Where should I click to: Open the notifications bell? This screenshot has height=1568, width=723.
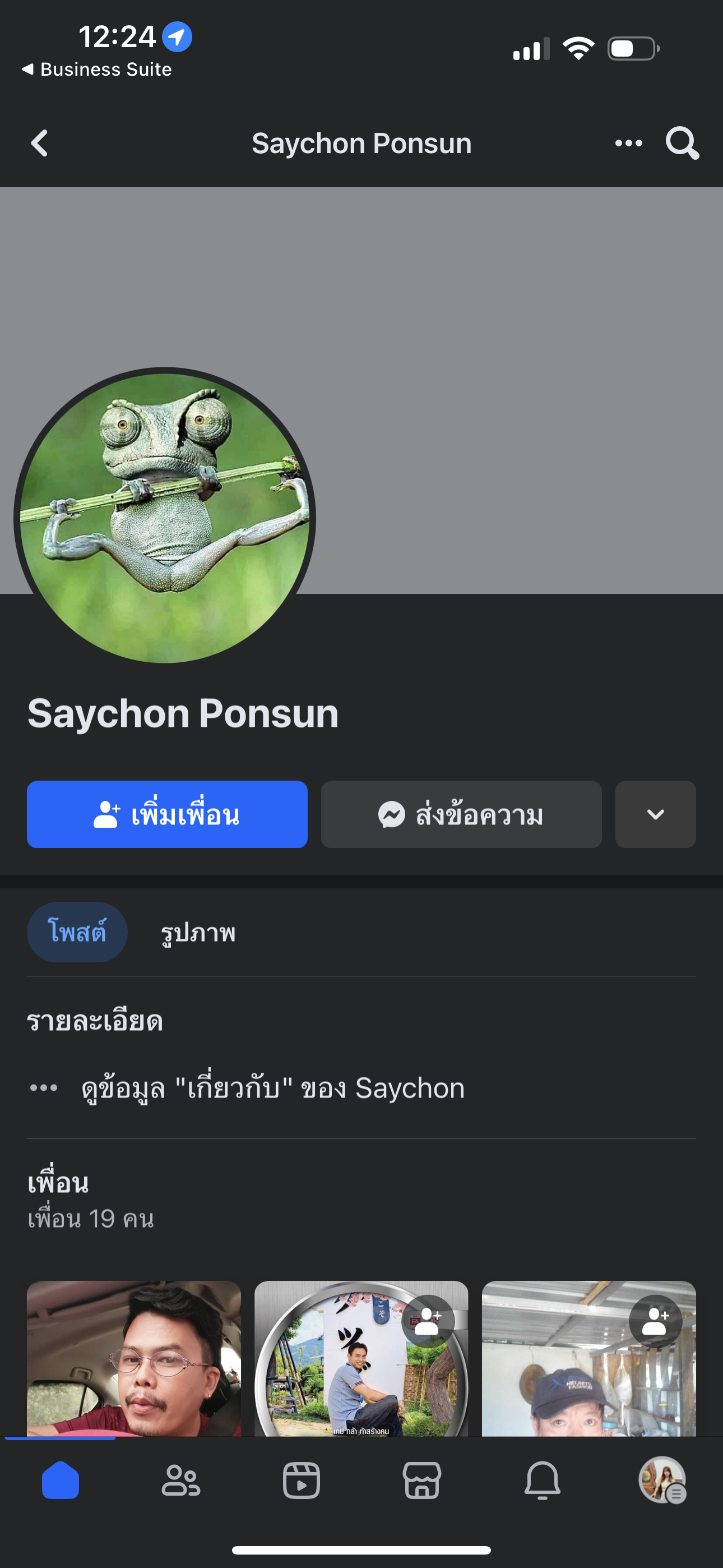[x=543, y=1481]
